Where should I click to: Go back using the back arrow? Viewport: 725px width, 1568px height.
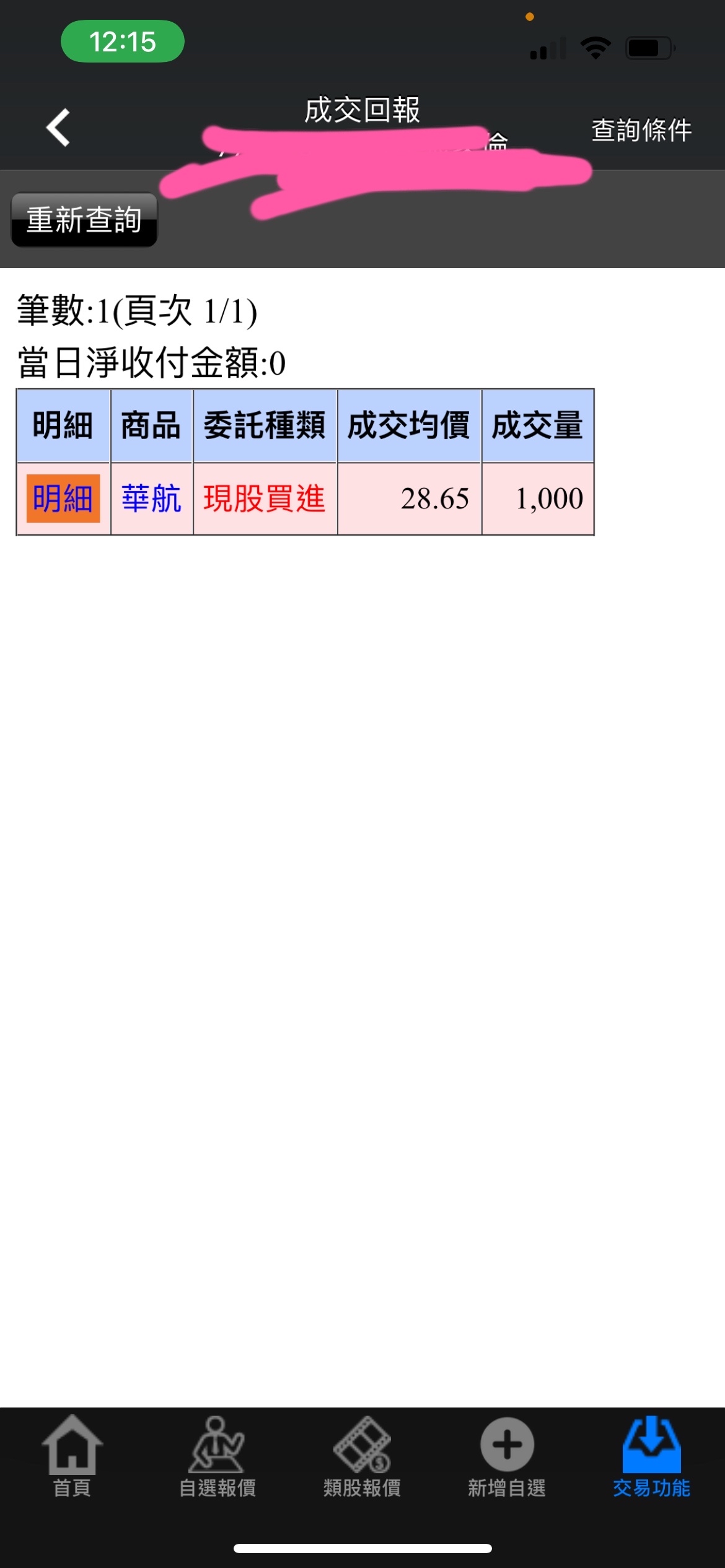[58, 128]
